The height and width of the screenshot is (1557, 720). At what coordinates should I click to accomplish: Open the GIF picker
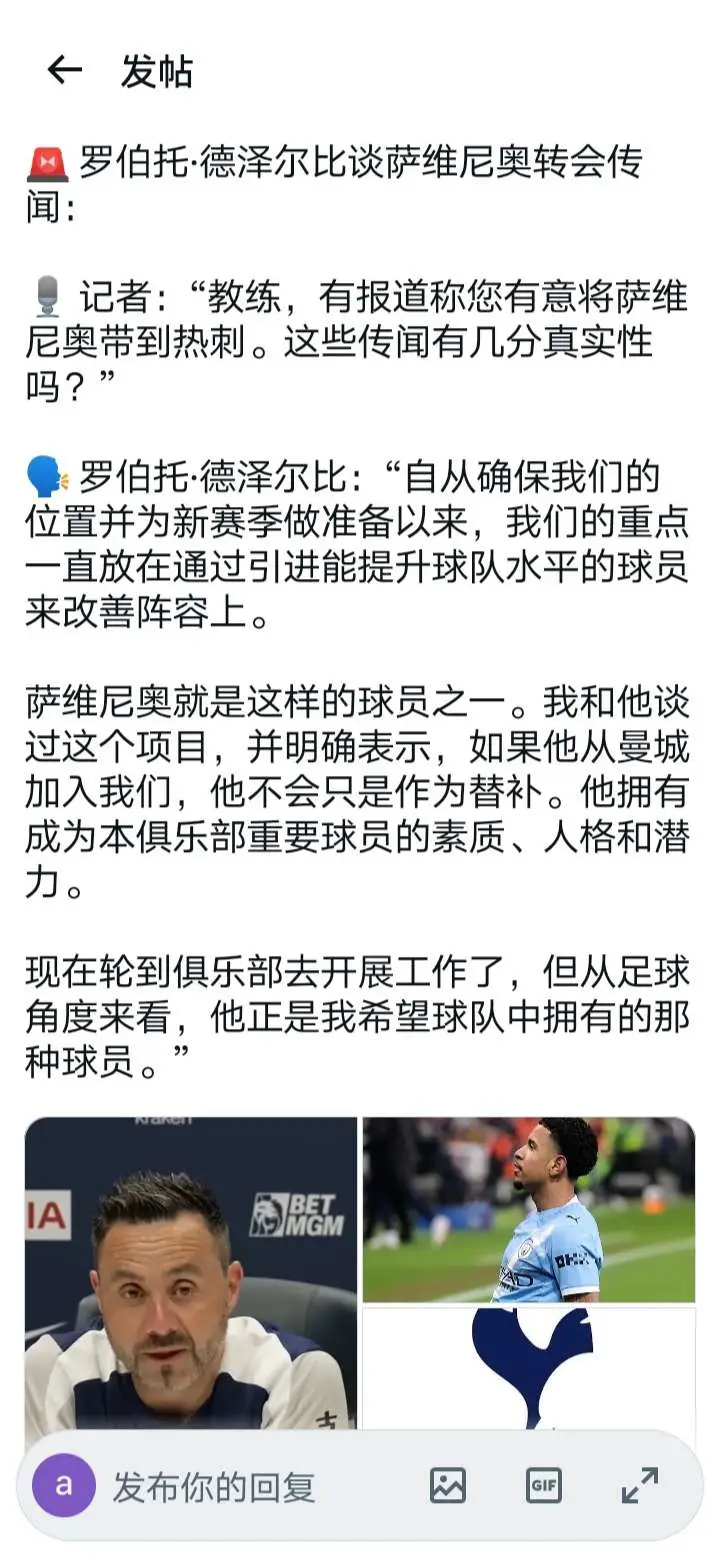point(543,1485)
